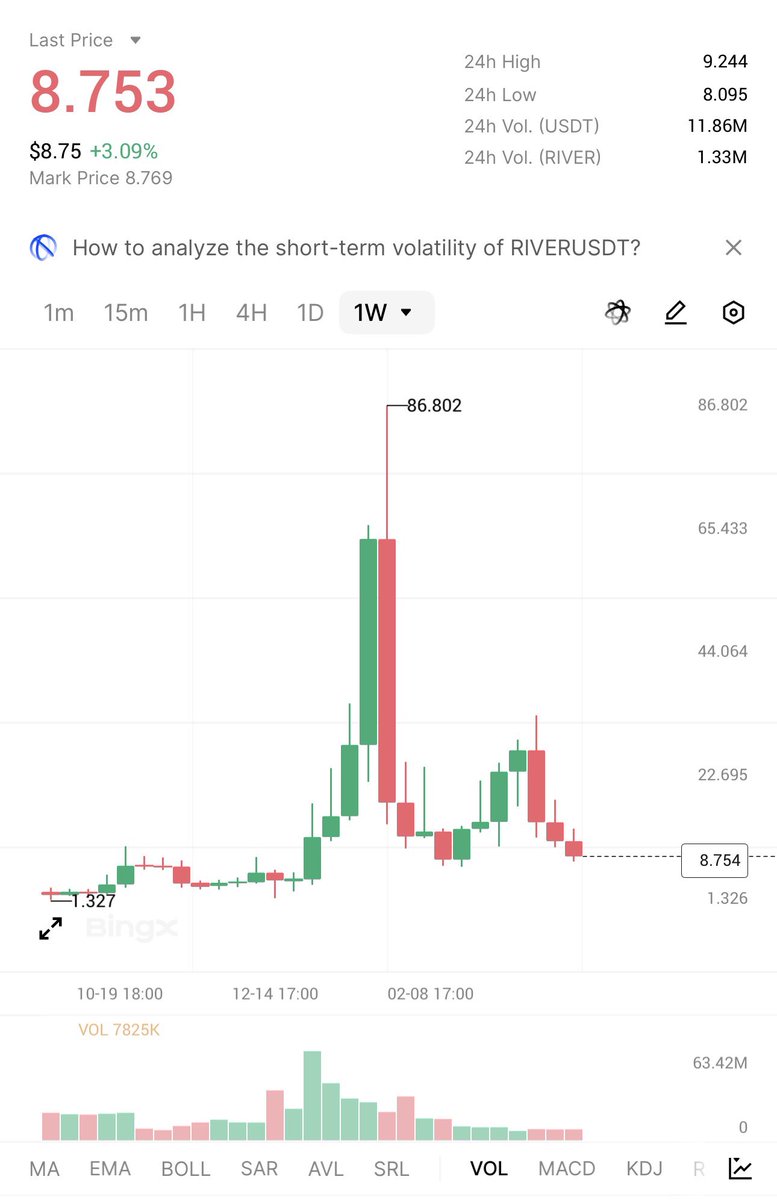777x1200 pixels.
Task: Open the chart drawing pencil tool
Action: pos(676,313)
